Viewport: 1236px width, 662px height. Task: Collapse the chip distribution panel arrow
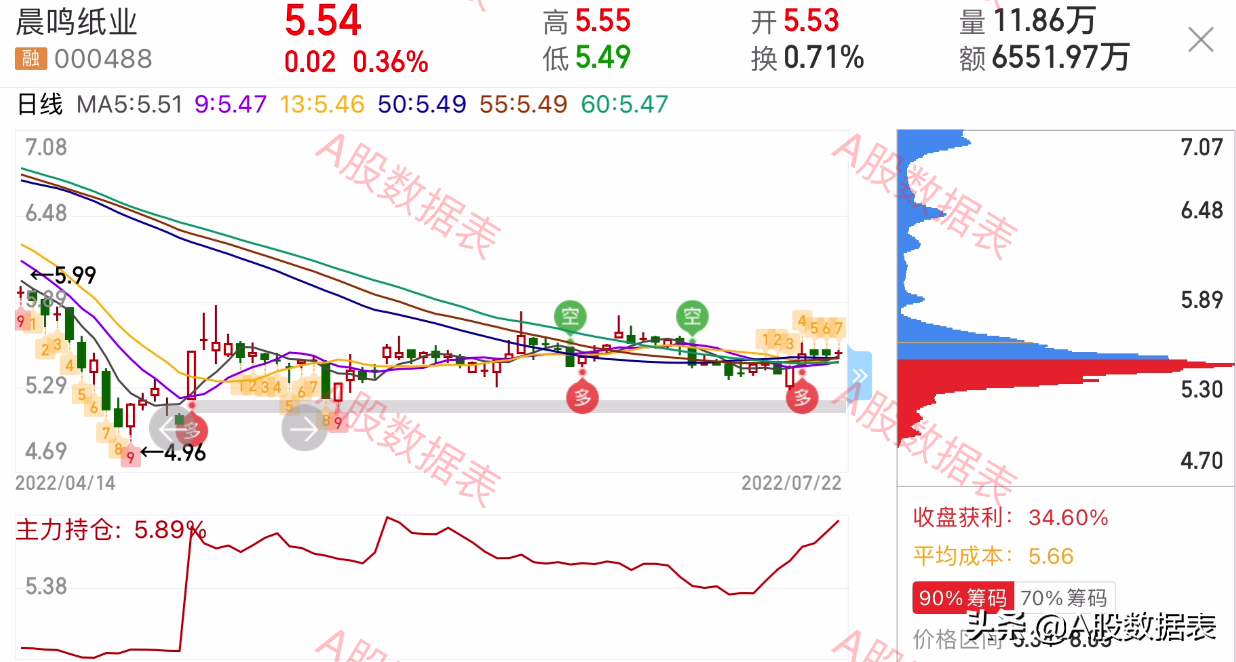[859, 376]
